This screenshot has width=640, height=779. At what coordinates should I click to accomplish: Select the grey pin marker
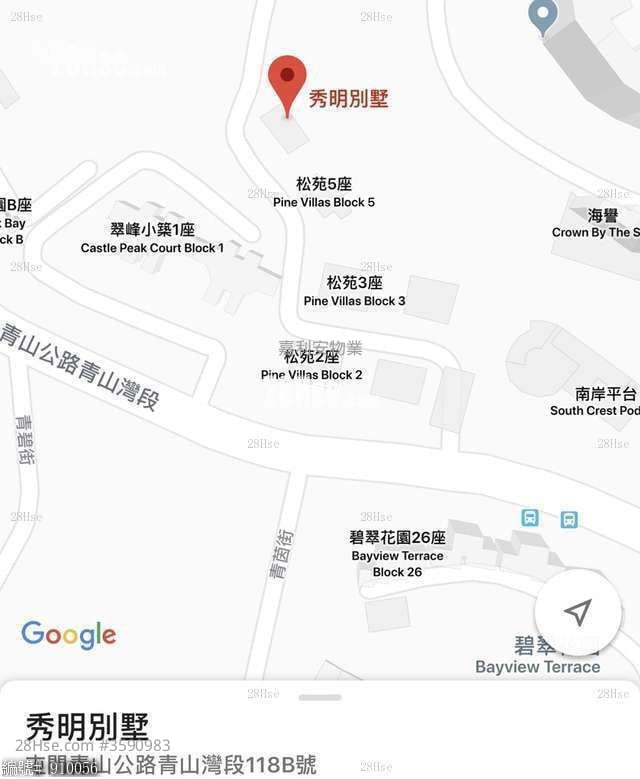coord(543,17)
